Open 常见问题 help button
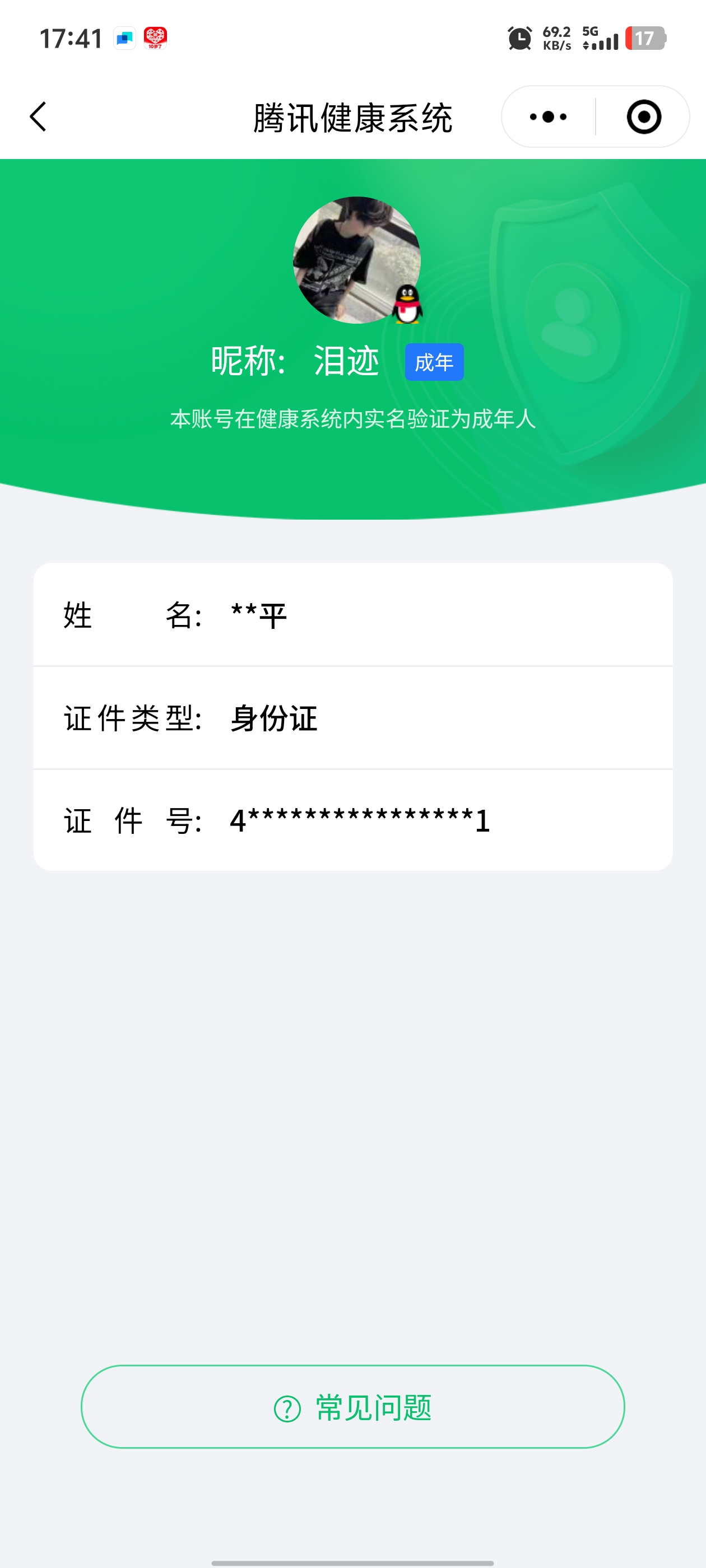The height and width of the screenshot is (1568, 706). (x=352, y=1407)
